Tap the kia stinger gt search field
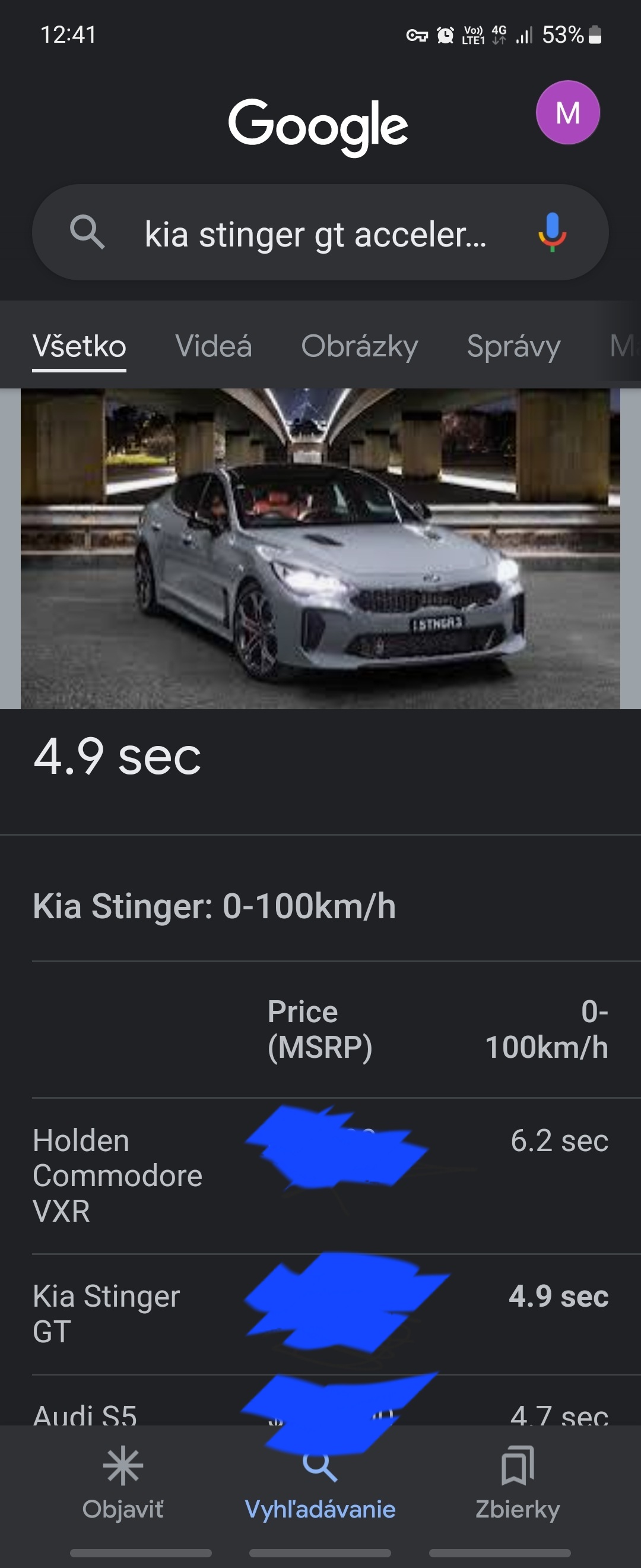Viewport: 641px width, 1568px height. [315, 235]
